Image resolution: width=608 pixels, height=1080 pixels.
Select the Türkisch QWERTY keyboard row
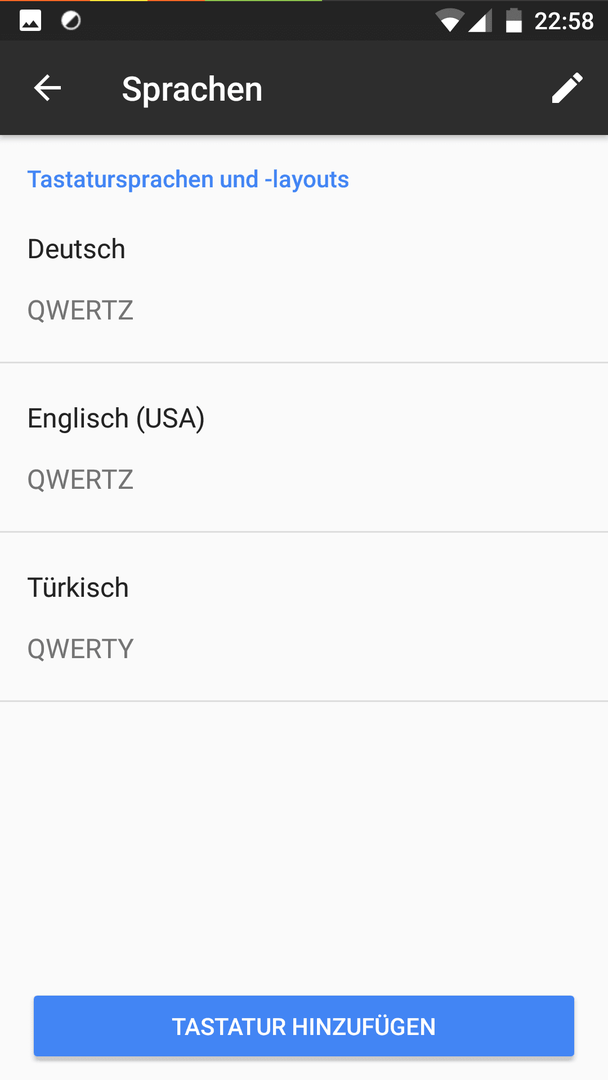[x=304, y=617]
